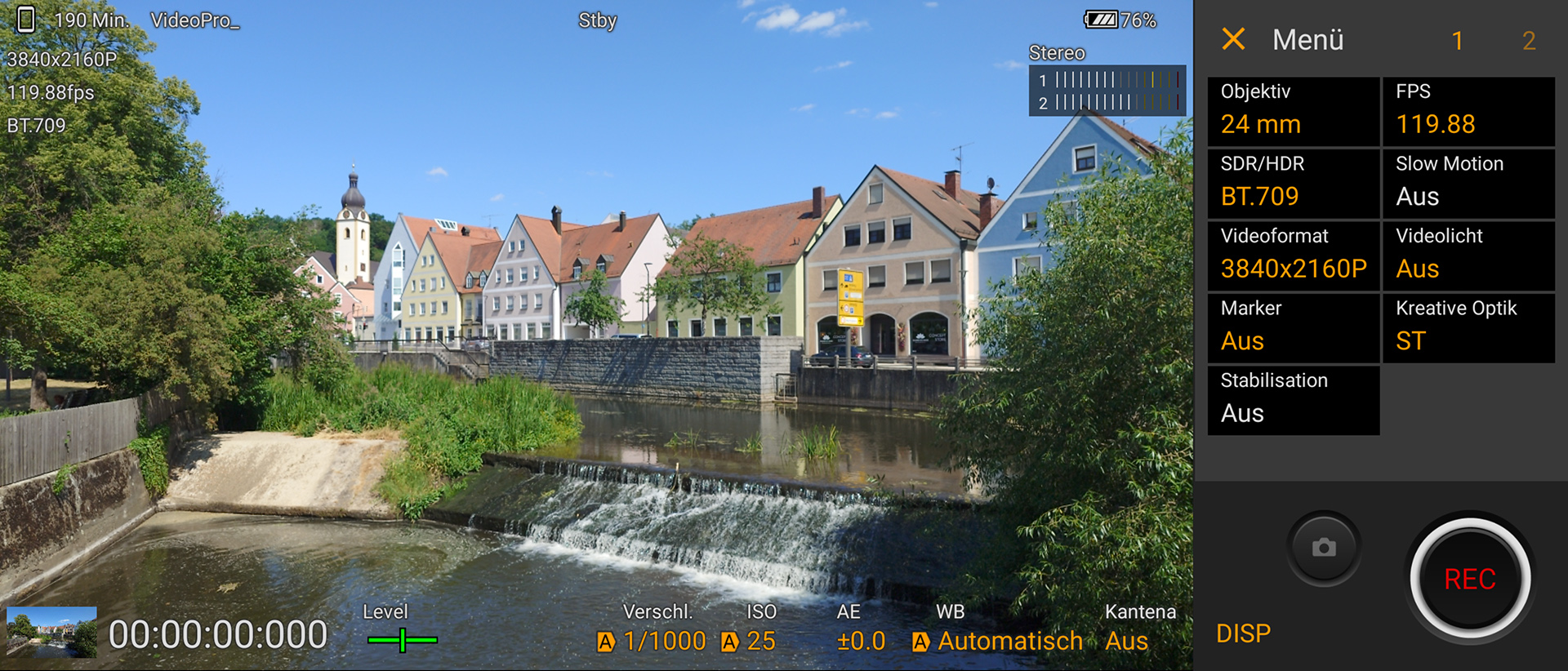Adjust shutter speed Verschl. 1/1000
This screenshot has width=1568, height=671.
click(x=653, y=640)
